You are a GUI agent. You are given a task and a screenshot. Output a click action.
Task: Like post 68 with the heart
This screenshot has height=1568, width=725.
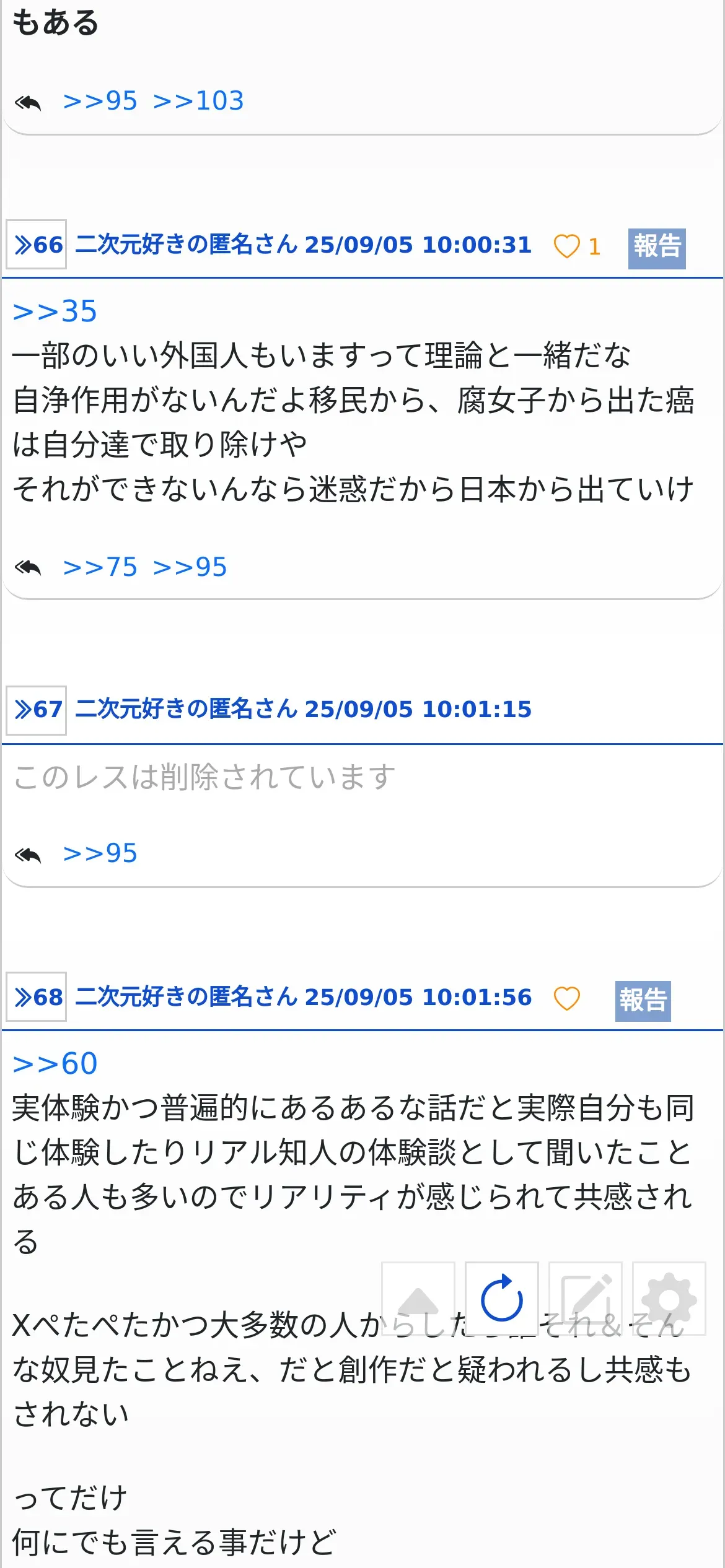(566, 999)
